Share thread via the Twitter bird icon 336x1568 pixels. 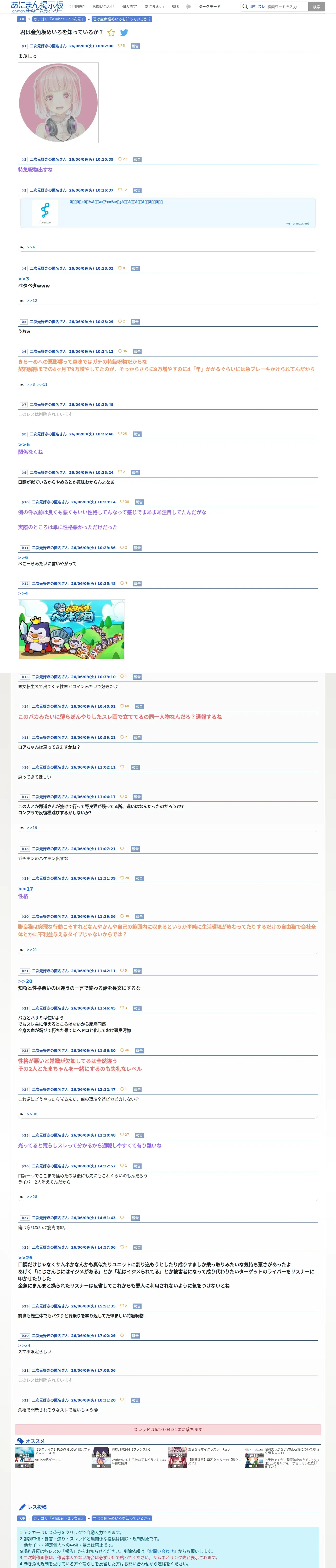(x=124, y=33)
